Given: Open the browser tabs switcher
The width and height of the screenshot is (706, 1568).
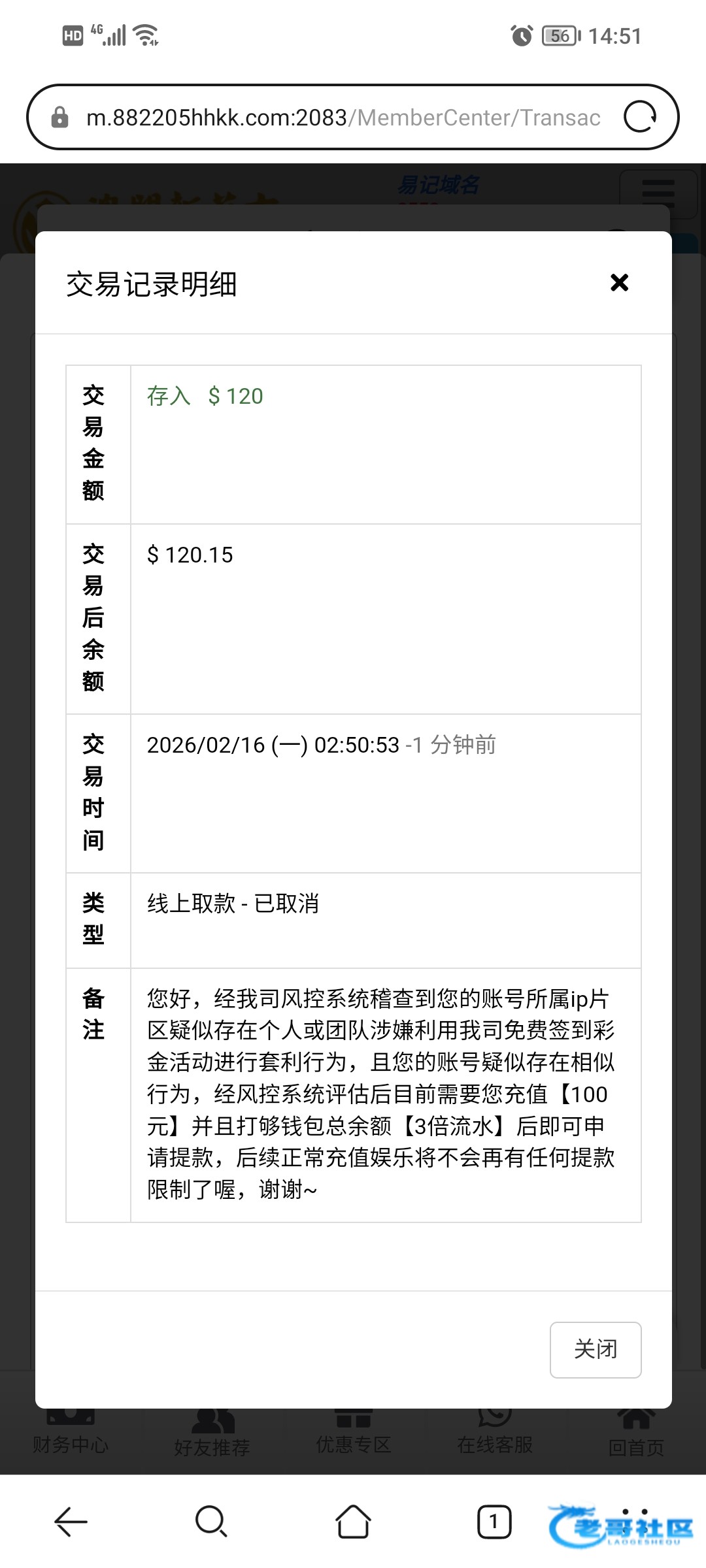Looking at the screenshot, I should coord(494,1522).
